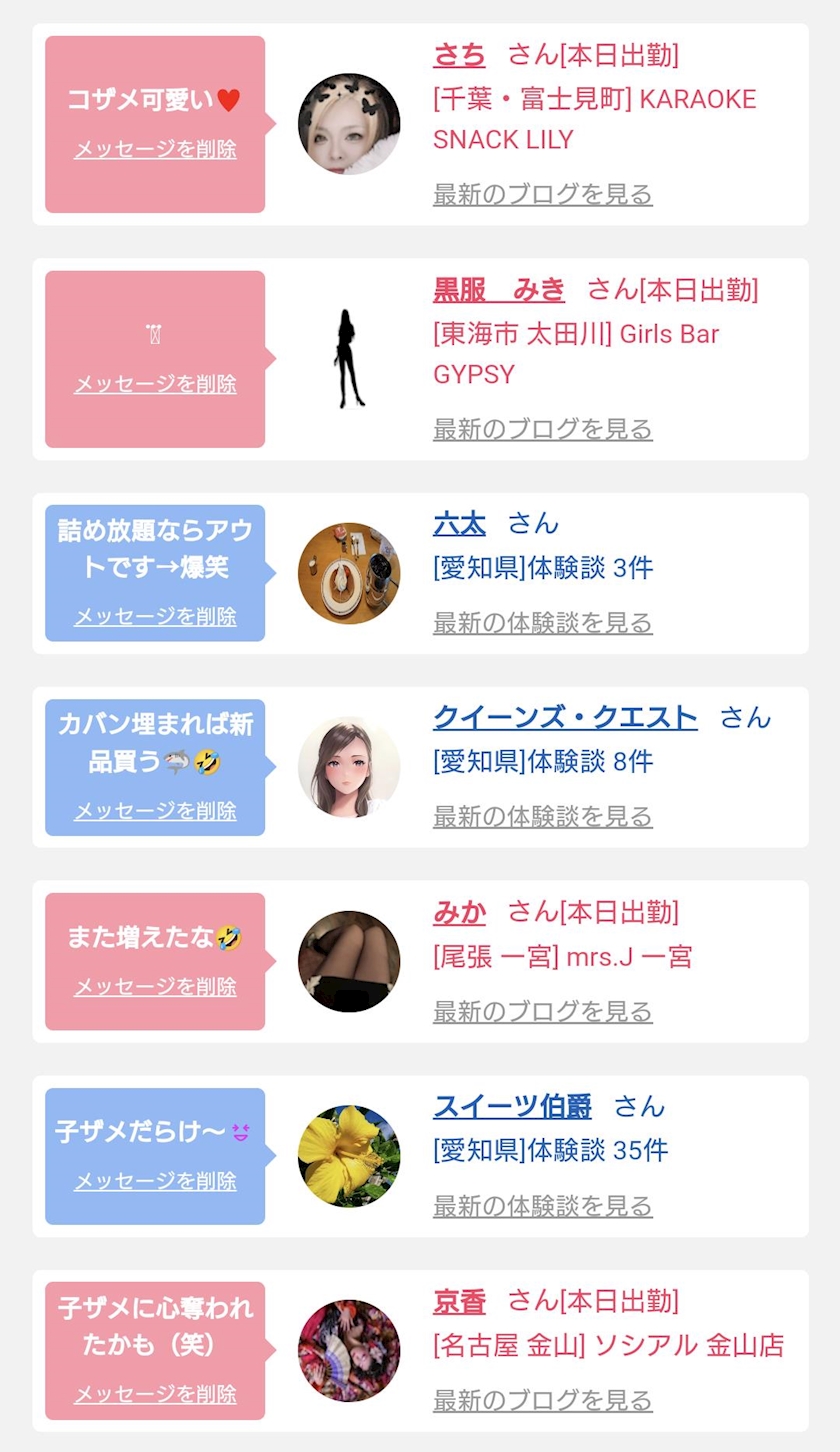The image size is (840, 1452).
Task: View スイーツ伯爵's latest 体験談
Action: pyautogui.click(x=542, y=1206)
